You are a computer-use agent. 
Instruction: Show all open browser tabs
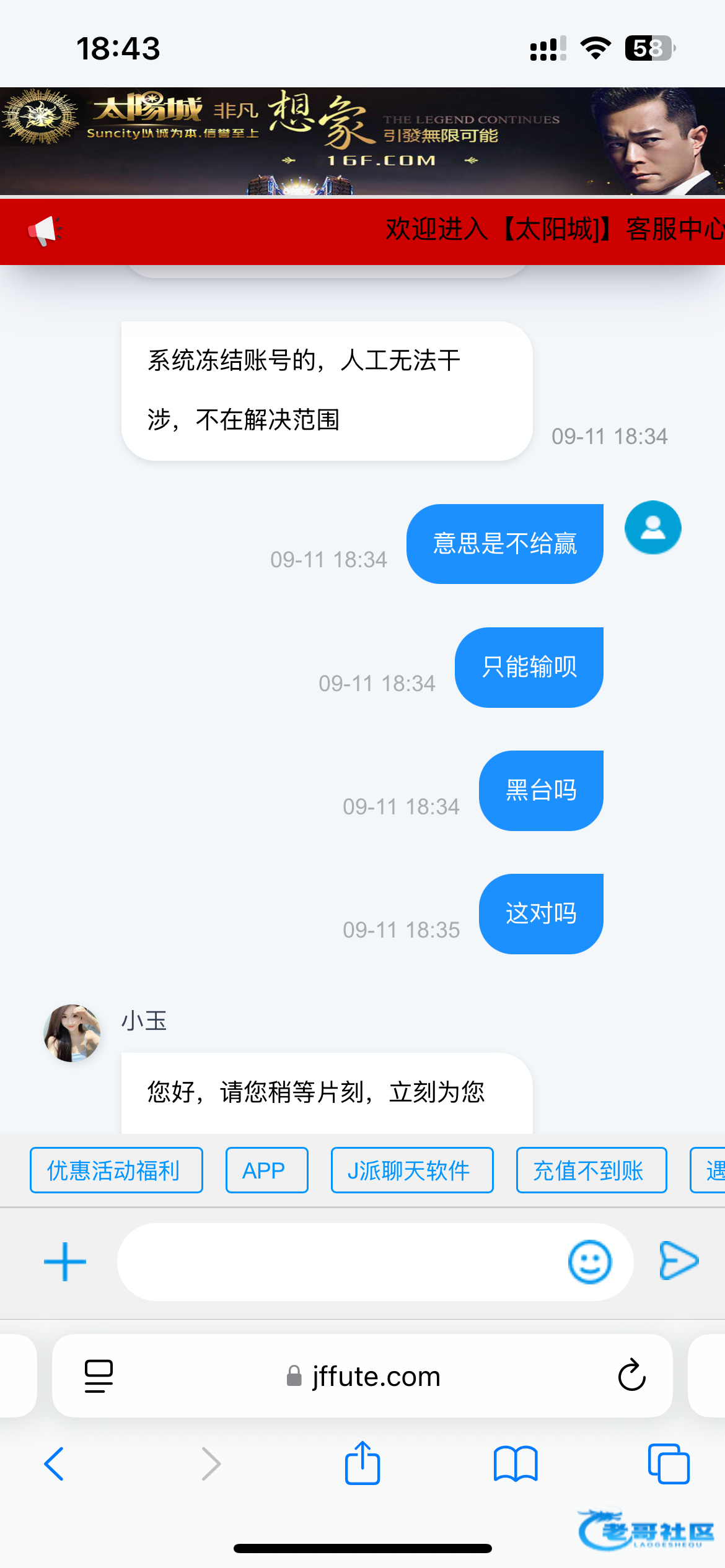pyautogui.click(x=668, y=1463)
